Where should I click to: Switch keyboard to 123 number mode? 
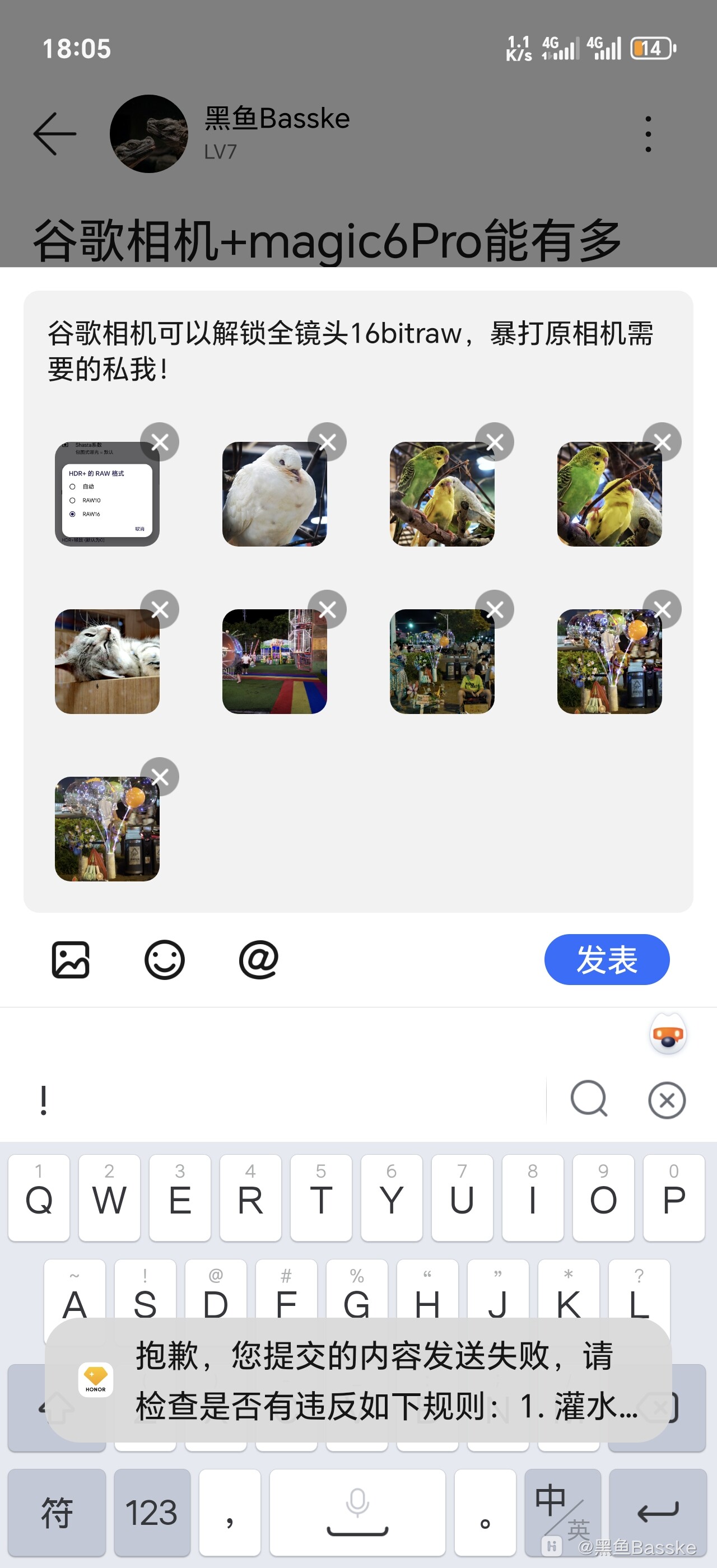click(x=152, y=1512)
